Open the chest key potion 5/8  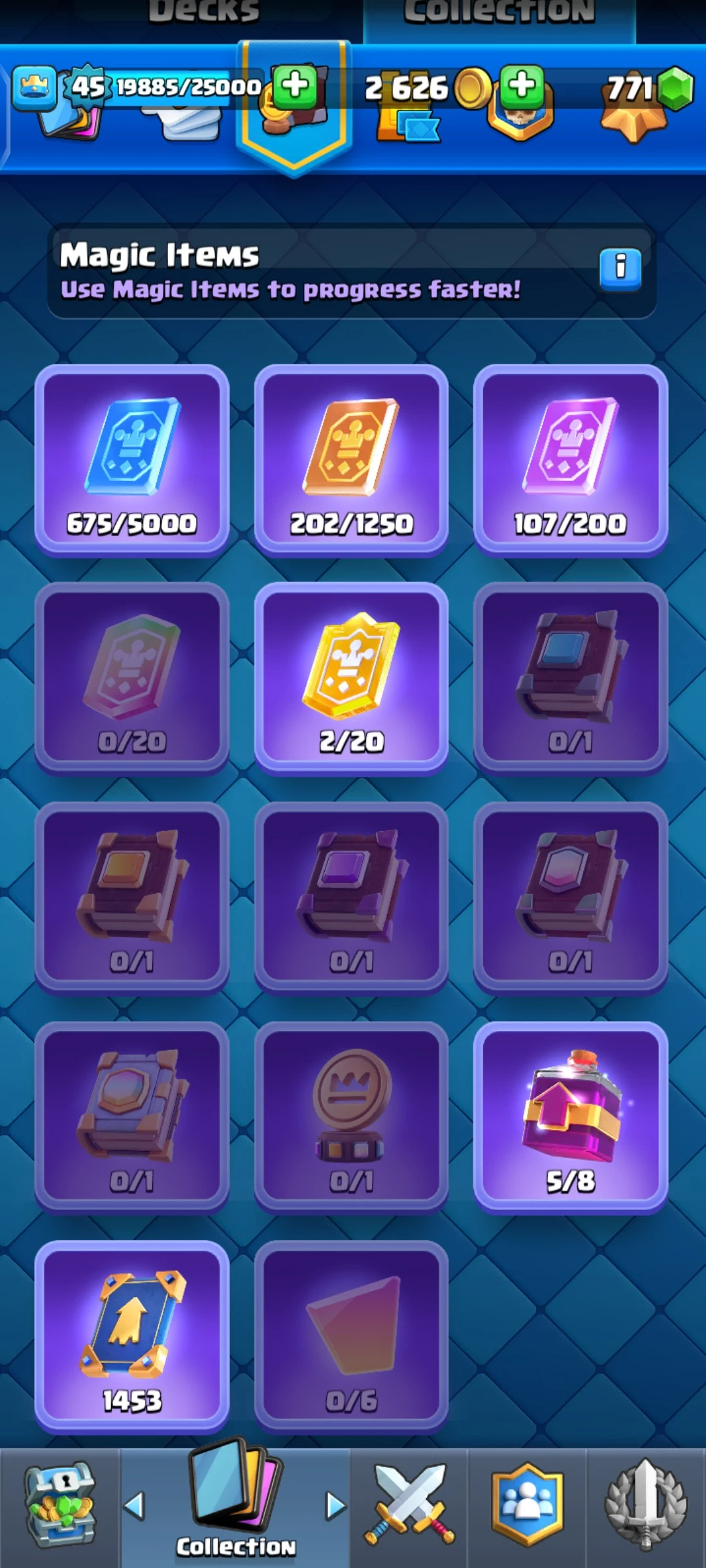click(x=570, y=1117)
